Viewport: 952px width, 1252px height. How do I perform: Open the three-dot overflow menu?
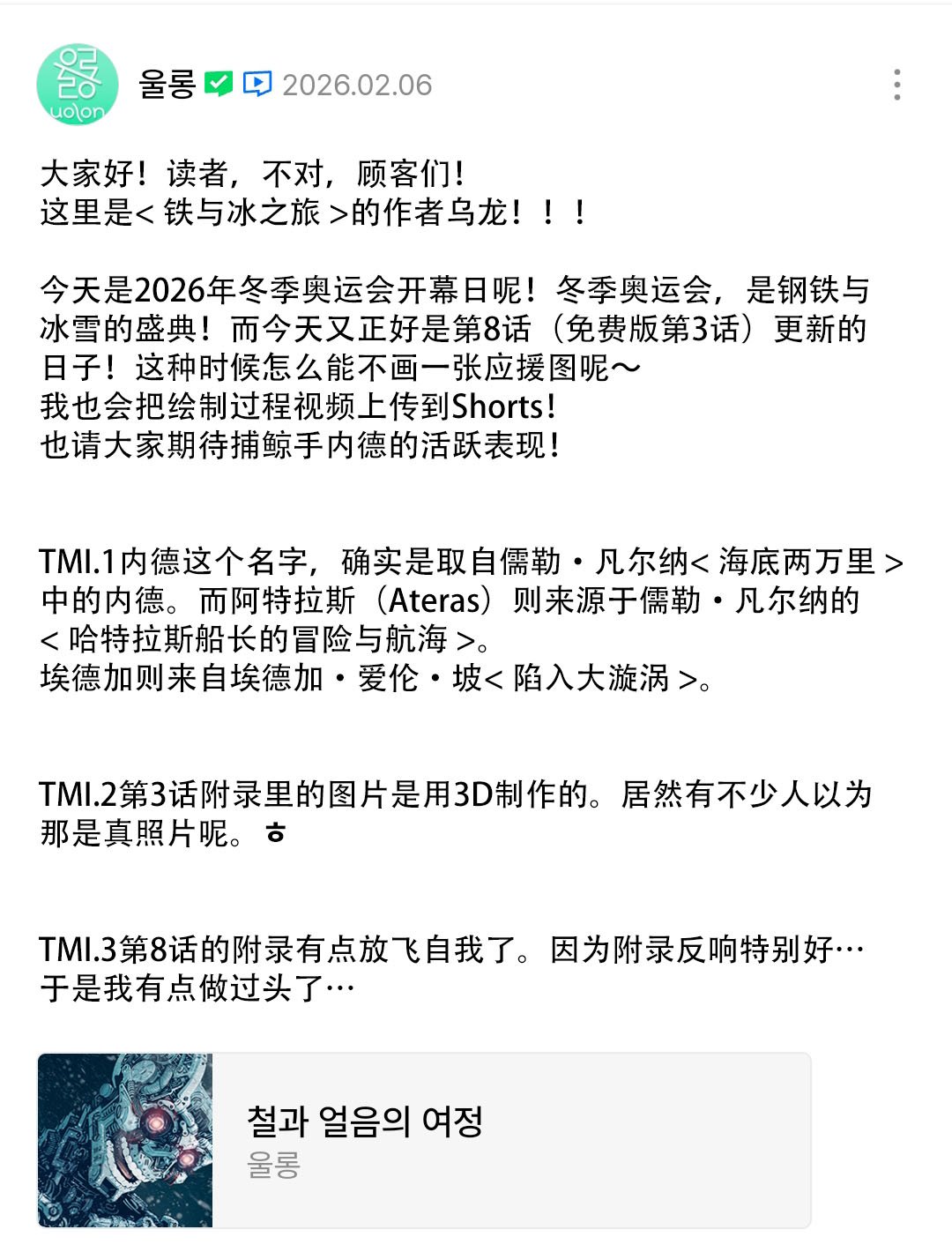pyautogui.click(x=896, y=85)
